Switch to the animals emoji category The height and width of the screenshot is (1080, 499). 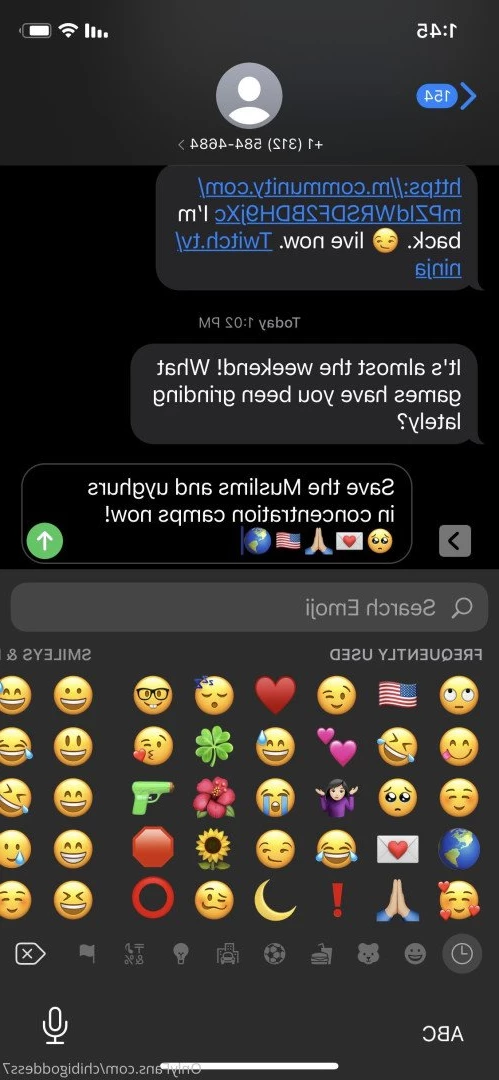point(368,954)
